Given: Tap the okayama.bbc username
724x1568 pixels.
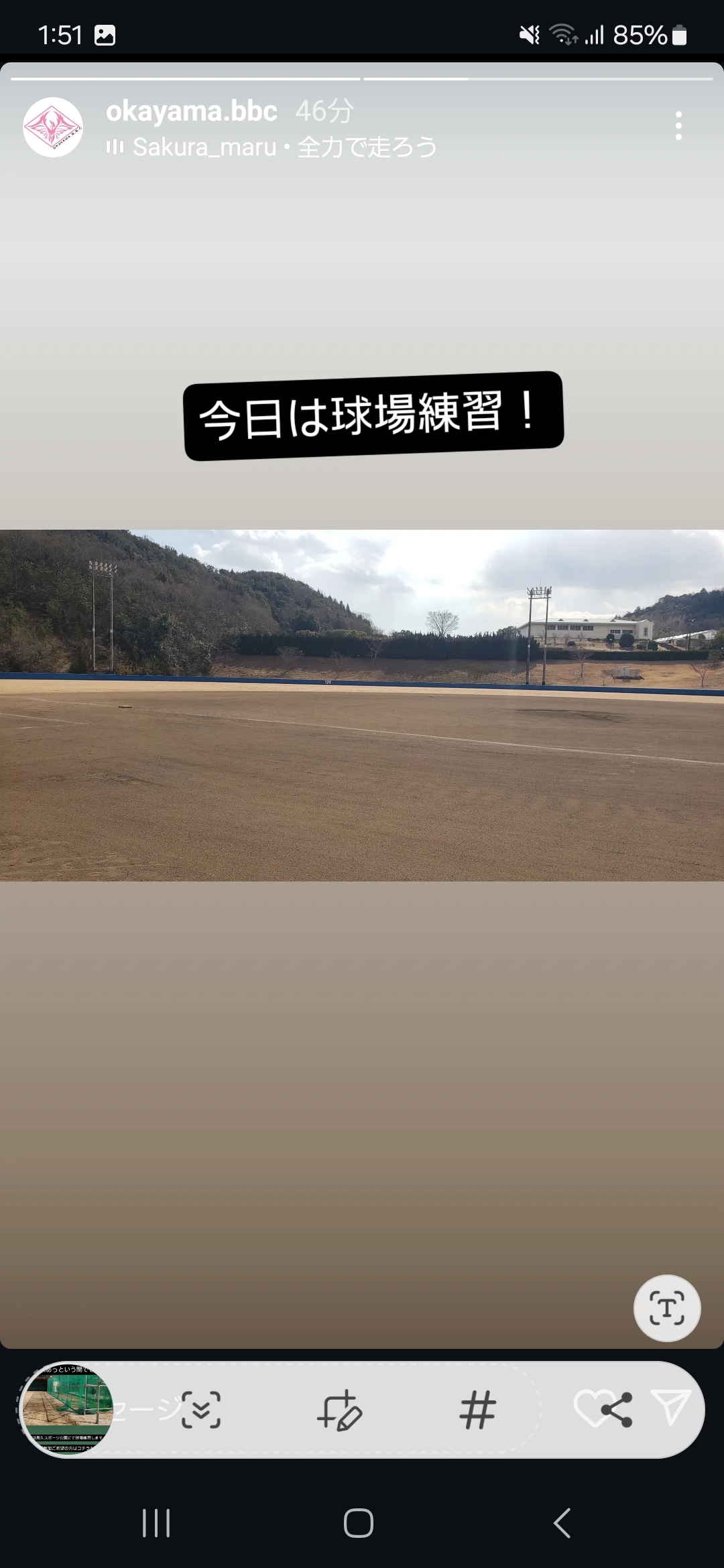Looking at the screenshot, I should click(x=192, y=111).
